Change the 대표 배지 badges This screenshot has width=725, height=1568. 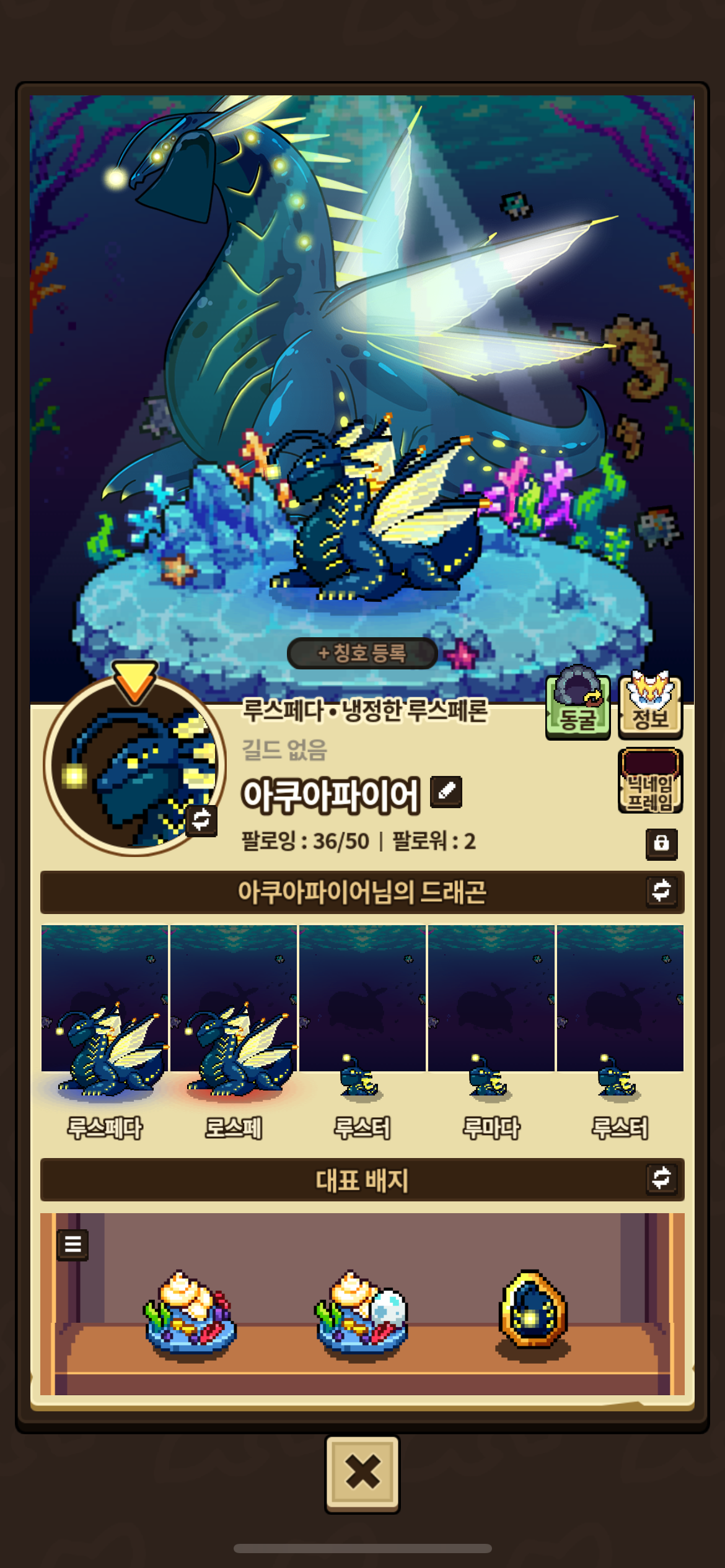[x=661, y=1178]
